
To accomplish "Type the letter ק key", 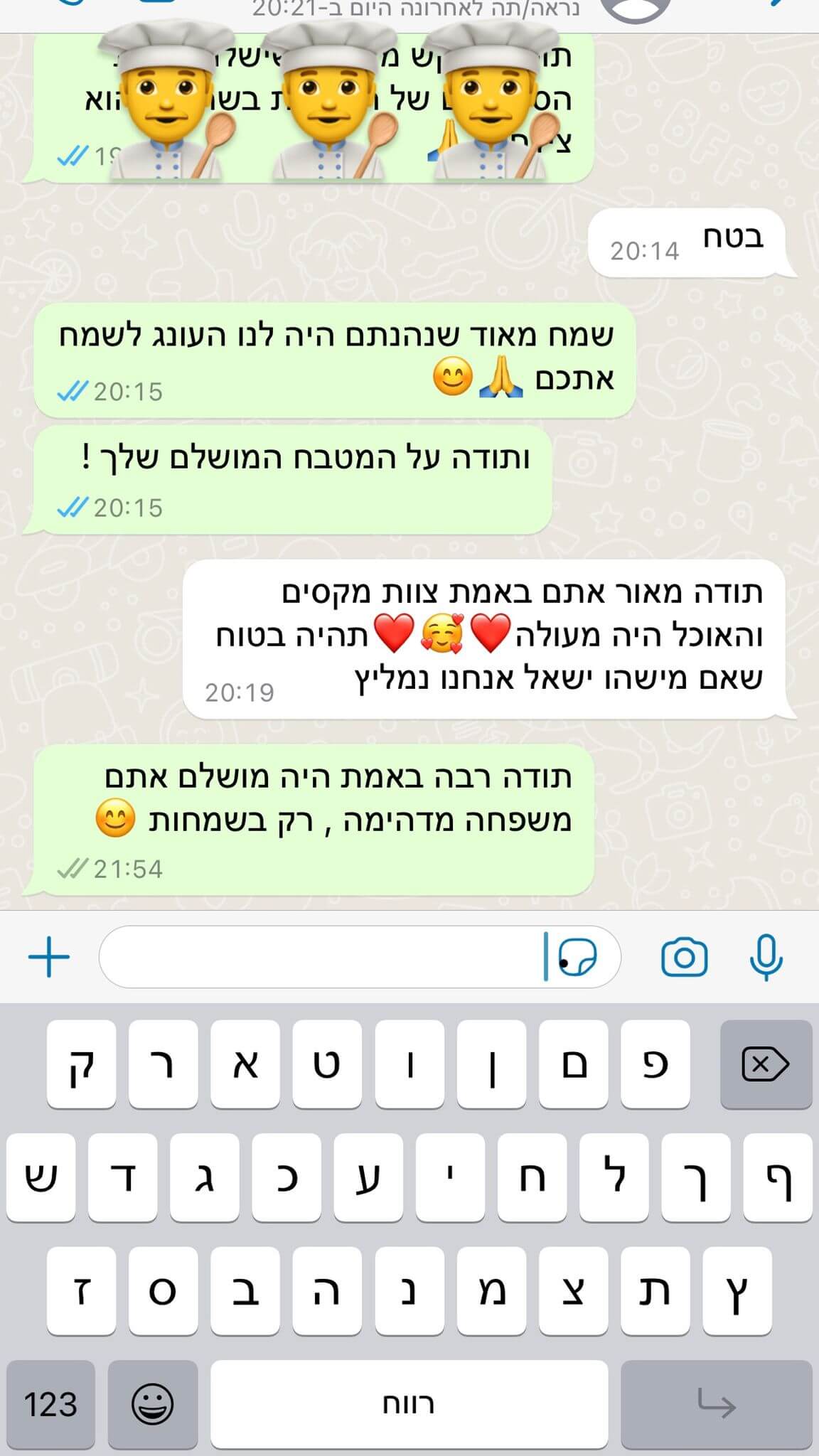I will pos(81,1064).
